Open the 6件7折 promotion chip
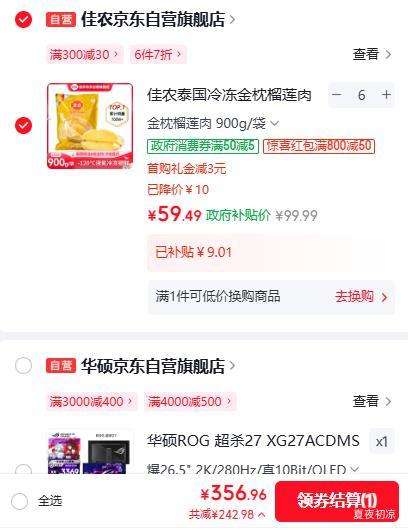 [158, 54]
